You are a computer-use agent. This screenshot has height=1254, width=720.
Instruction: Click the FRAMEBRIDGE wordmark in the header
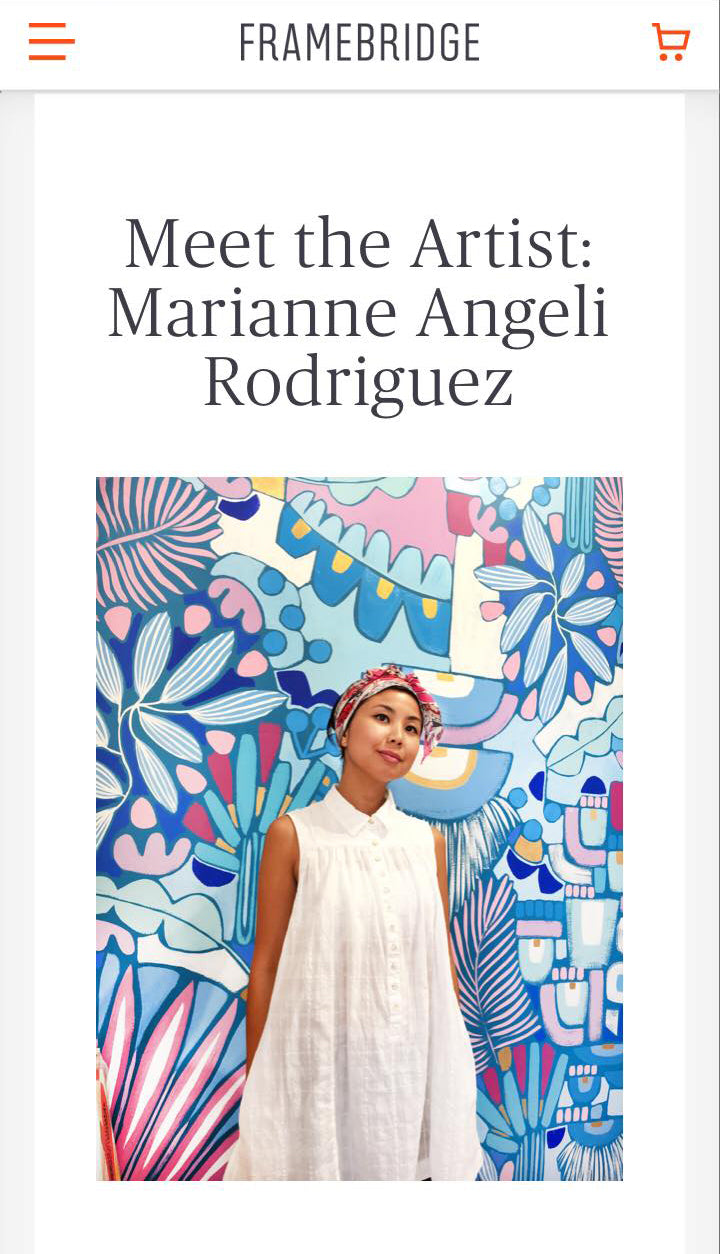(358, 43)
